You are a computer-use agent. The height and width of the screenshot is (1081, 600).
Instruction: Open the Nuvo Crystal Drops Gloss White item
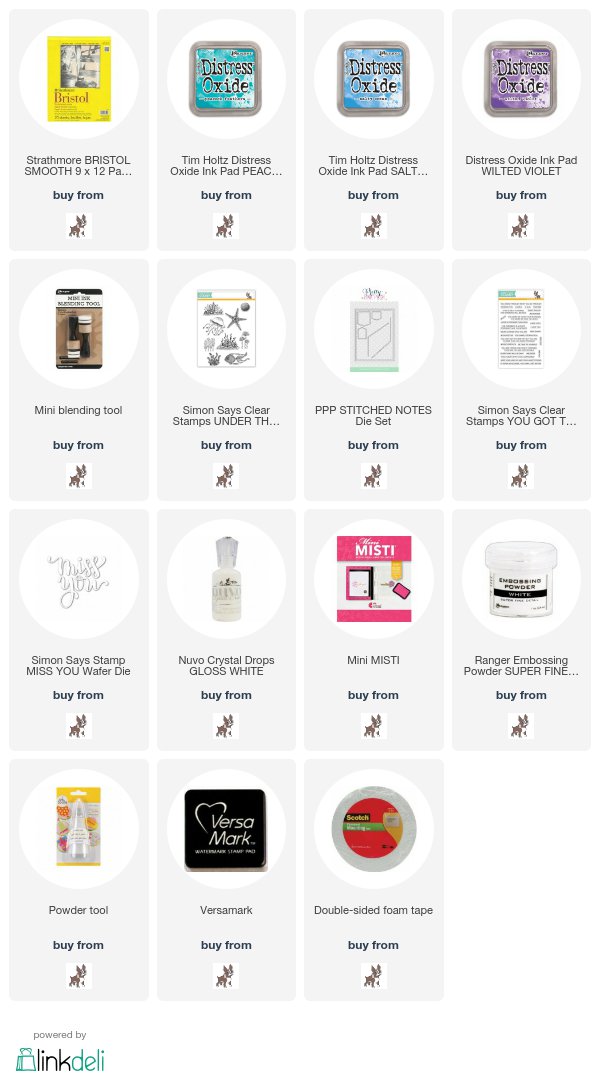click(x=226, y=580)
